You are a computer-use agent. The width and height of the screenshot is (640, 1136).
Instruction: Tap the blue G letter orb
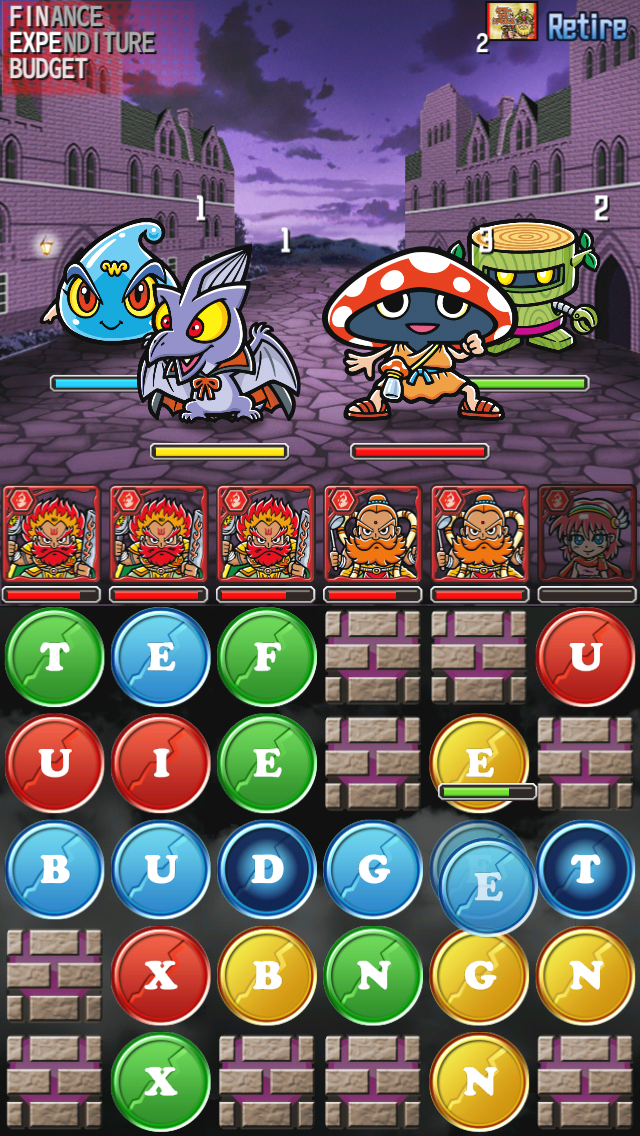(373, 869)
